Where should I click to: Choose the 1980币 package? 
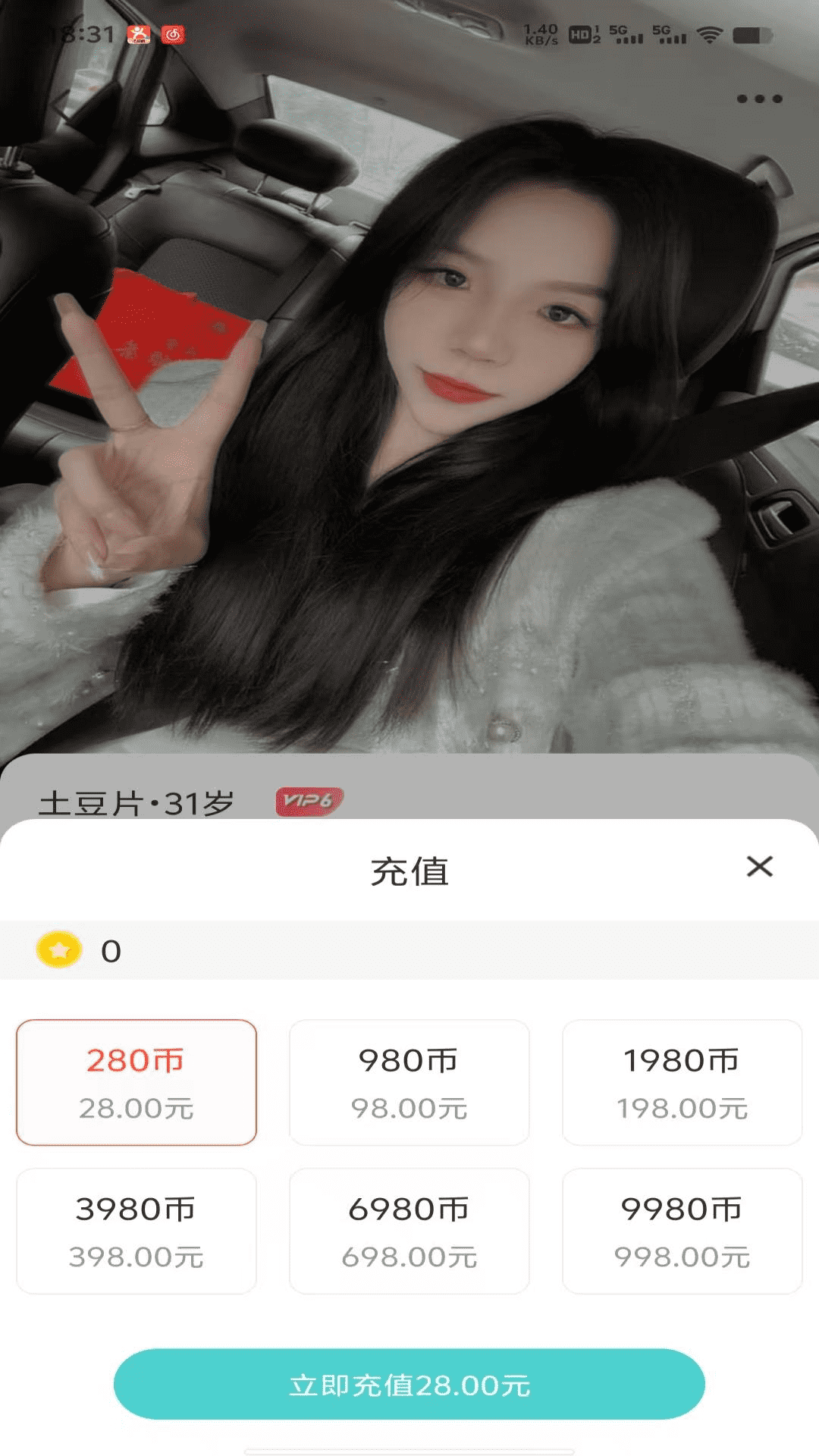coord(681,1082)
